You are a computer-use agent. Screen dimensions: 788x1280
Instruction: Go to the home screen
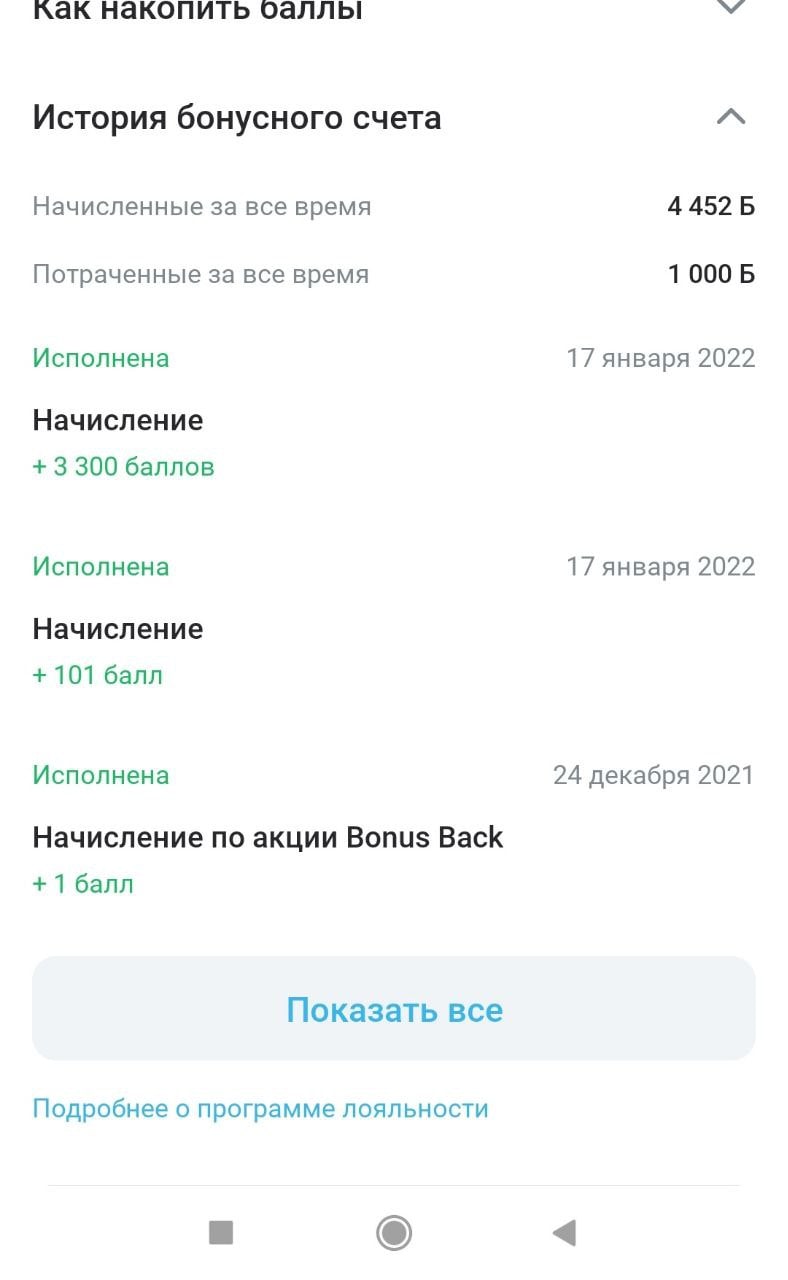(394, 1233)
